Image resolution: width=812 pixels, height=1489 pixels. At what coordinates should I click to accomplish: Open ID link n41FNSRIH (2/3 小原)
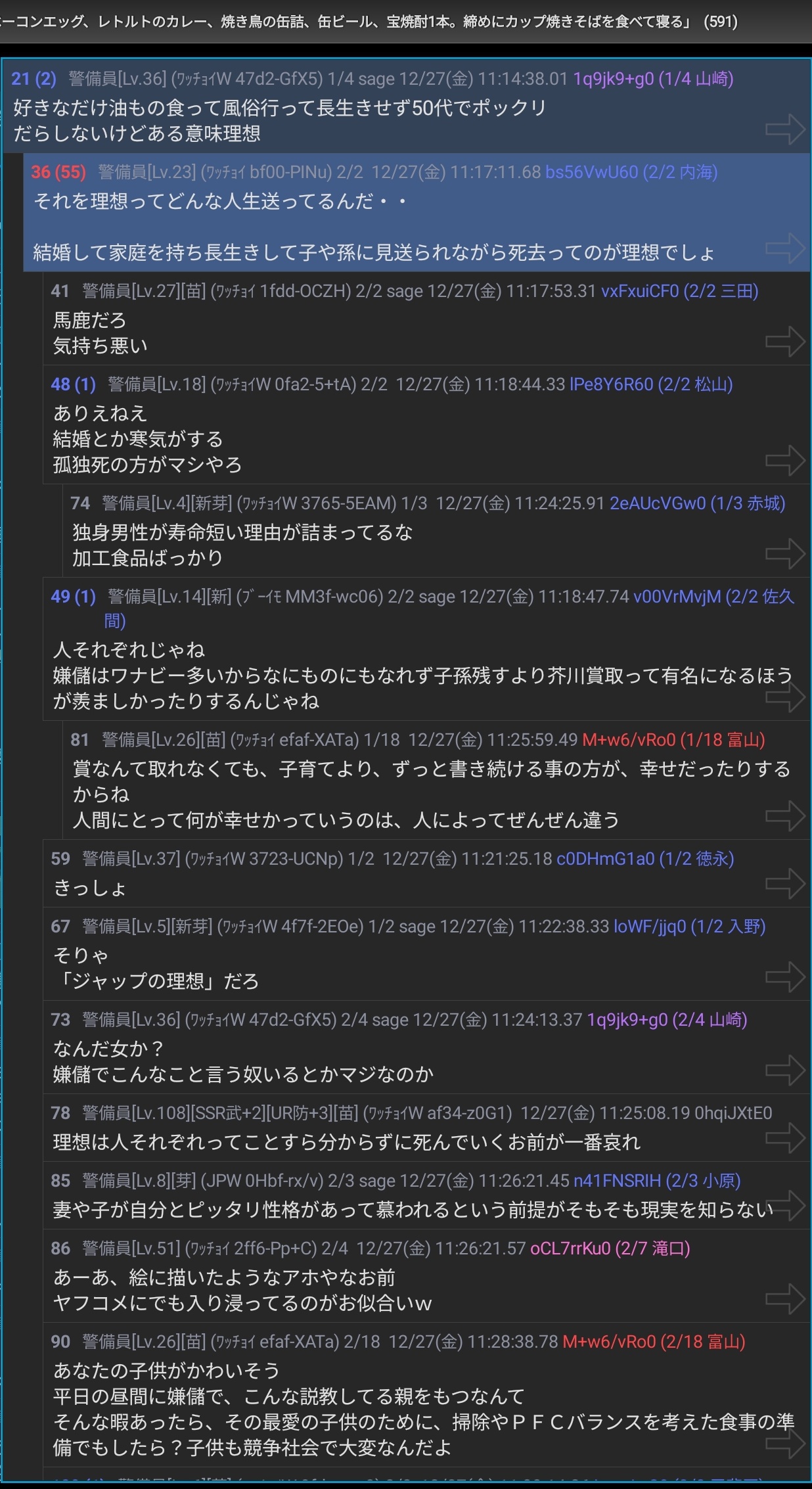coord(656,1181)
